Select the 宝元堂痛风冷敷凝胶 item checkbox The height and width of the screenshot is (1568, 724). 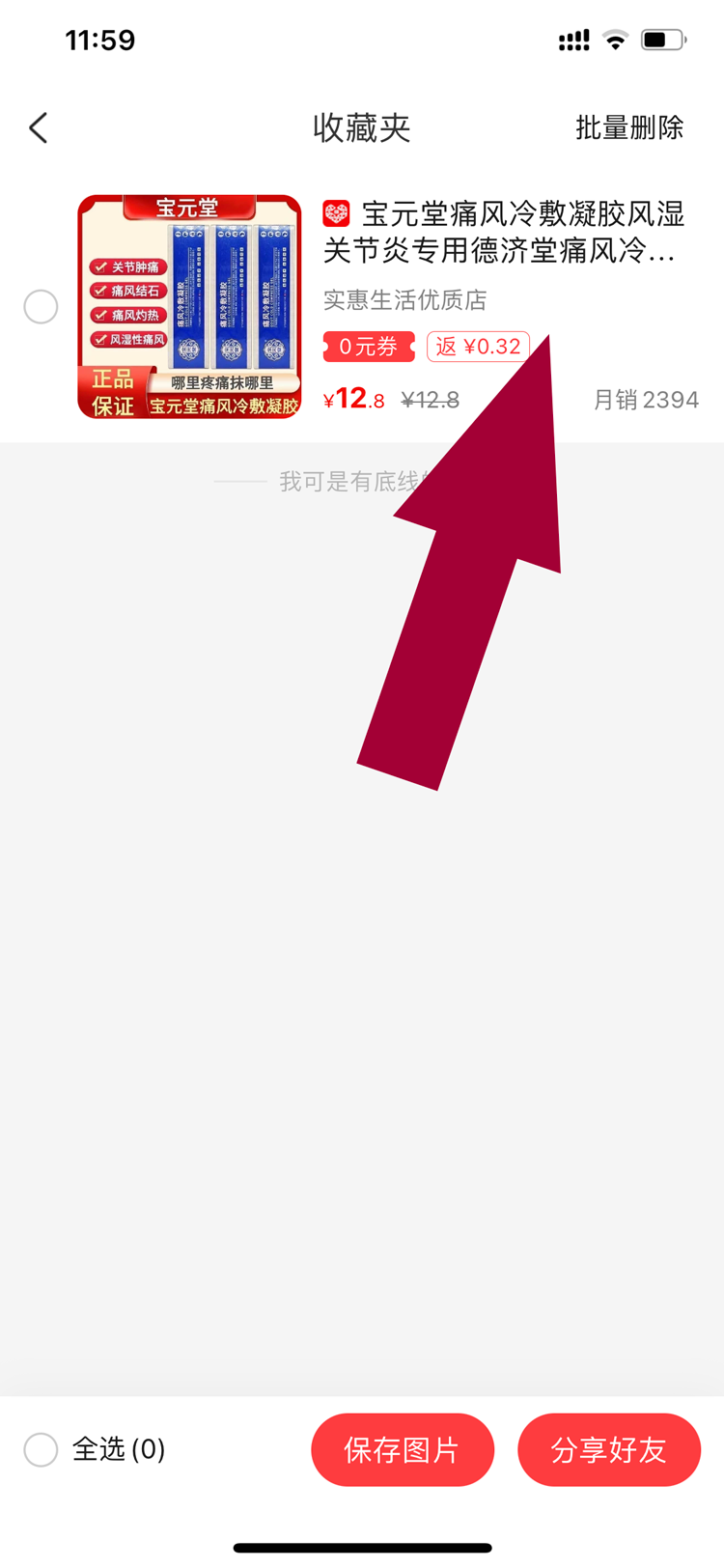pos(41,307)
